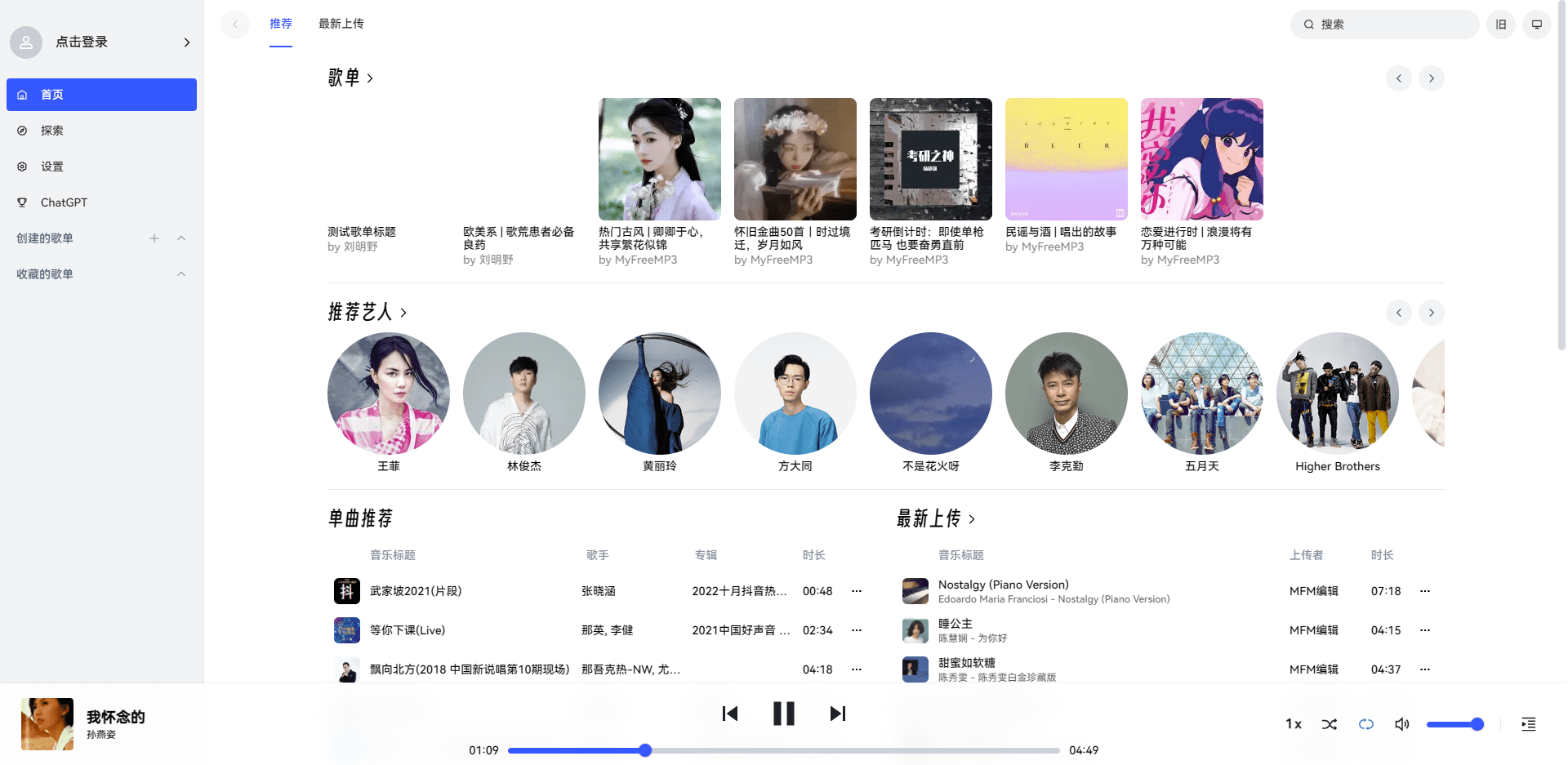1568x765 pixels.
Task: Open more options for Nostalgy (Piano Version)
Action: (x=1425, y=591)
